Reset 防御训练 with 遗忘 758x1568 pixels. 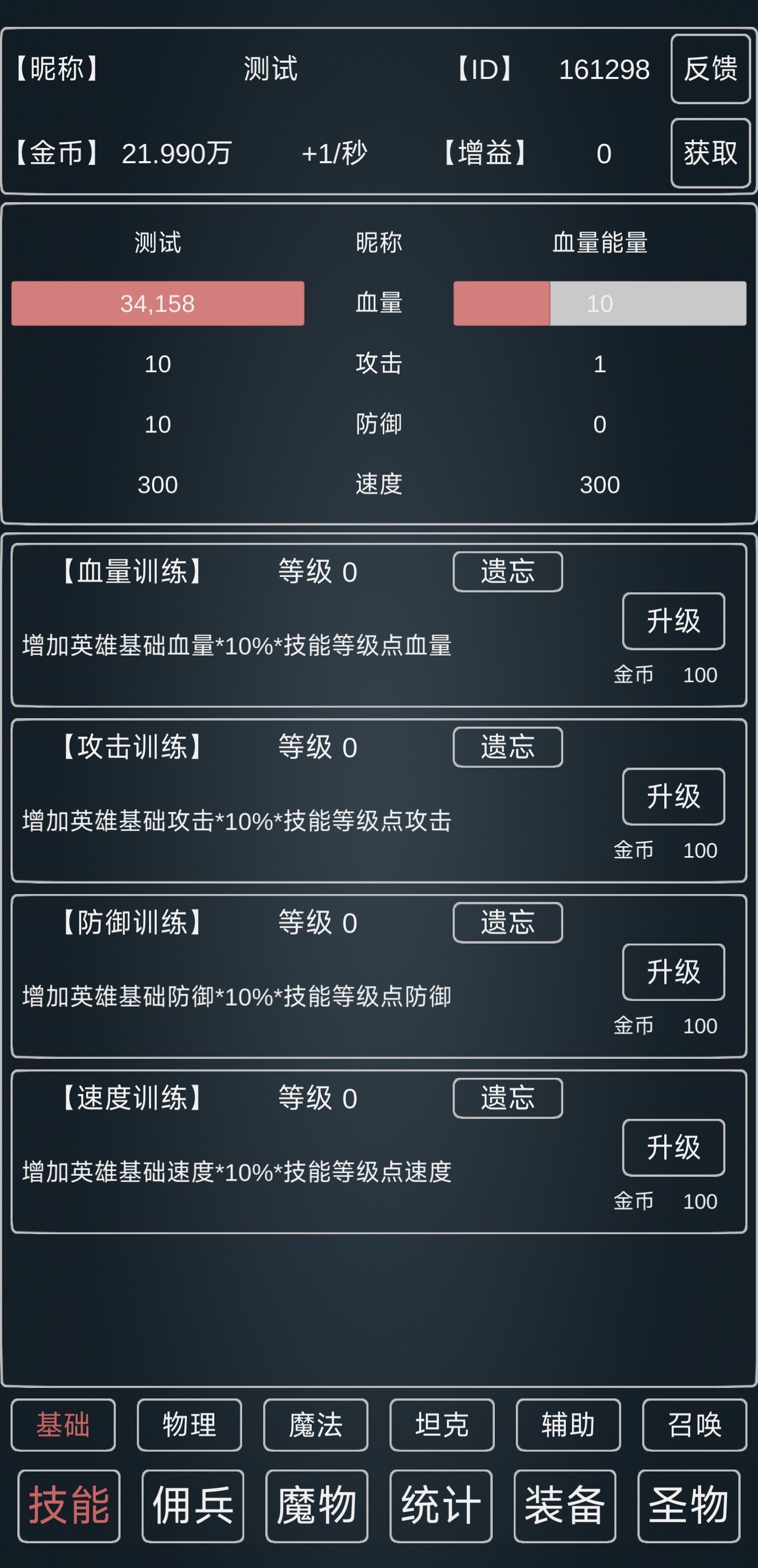coord(507,923)
